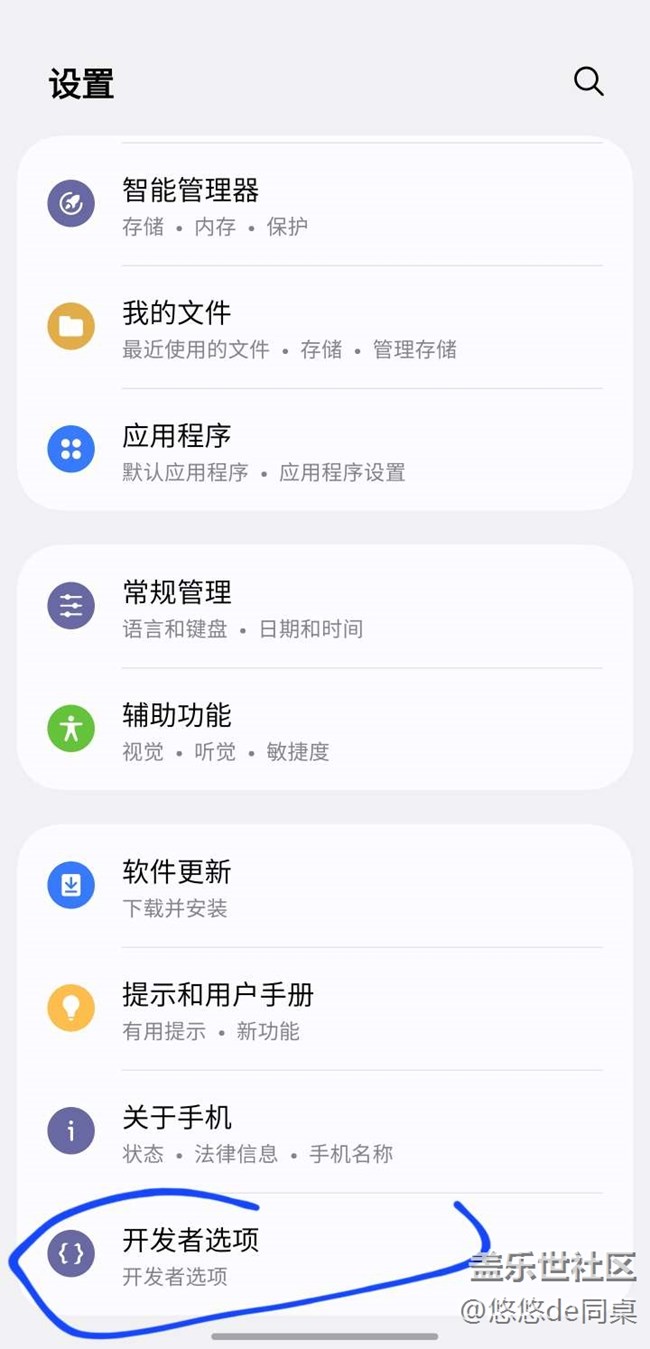Open 智能管理器 settings
The height and width of the screenshot is (1349, 650).
coord(325,205)
